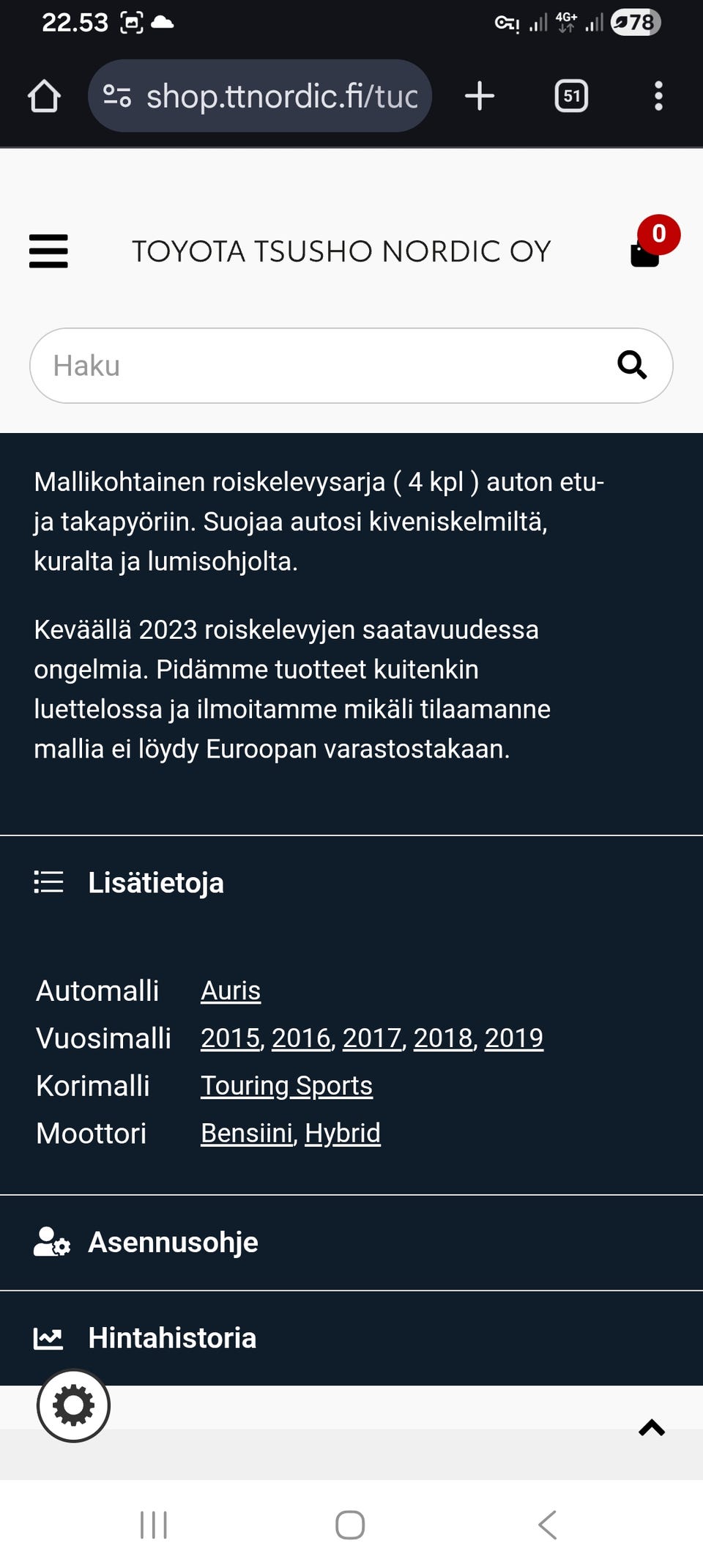Image resolution: width=703 pixels, height=1568 pixels.
Task: Open the Auris model link
Action: [x=230, y=990]
